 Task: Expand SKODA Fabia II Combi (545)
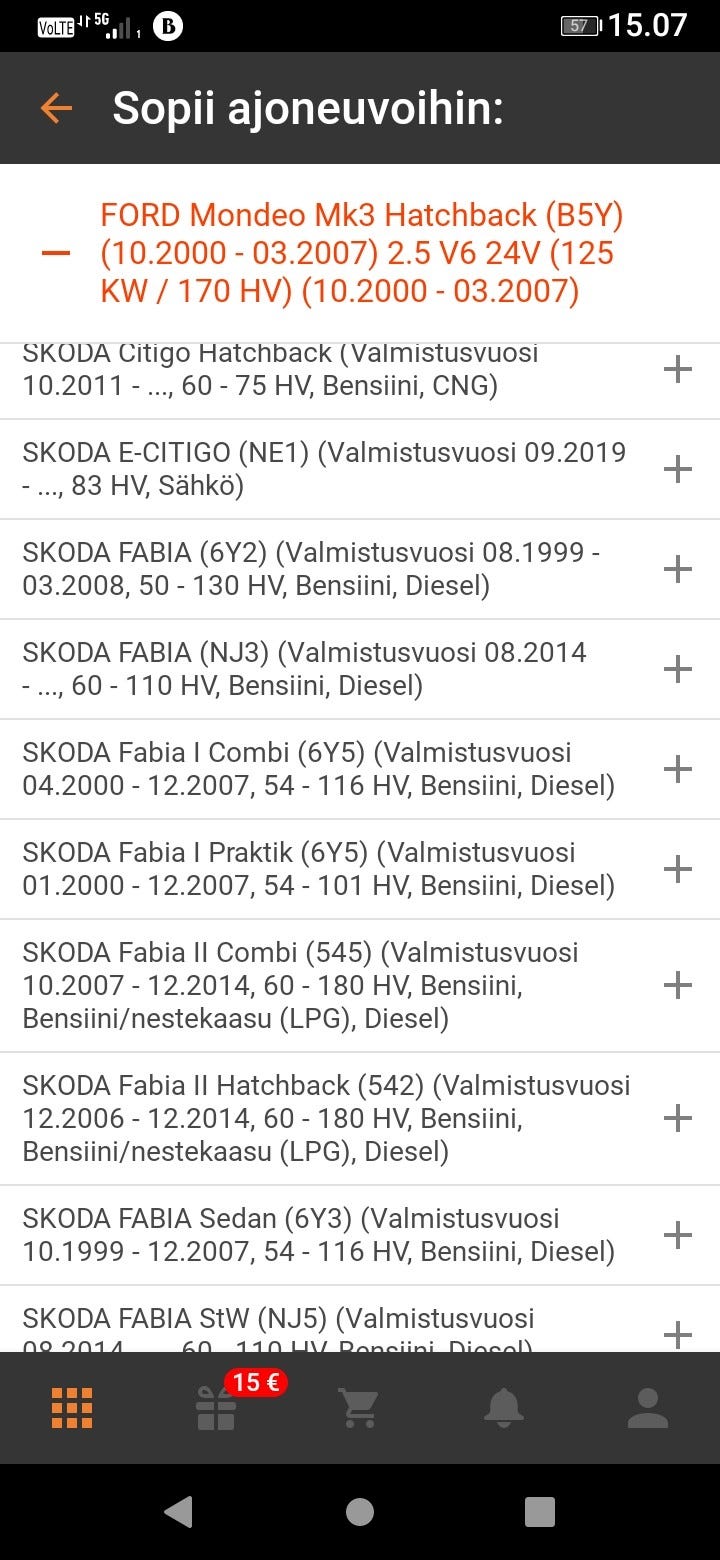click(677, 985)
